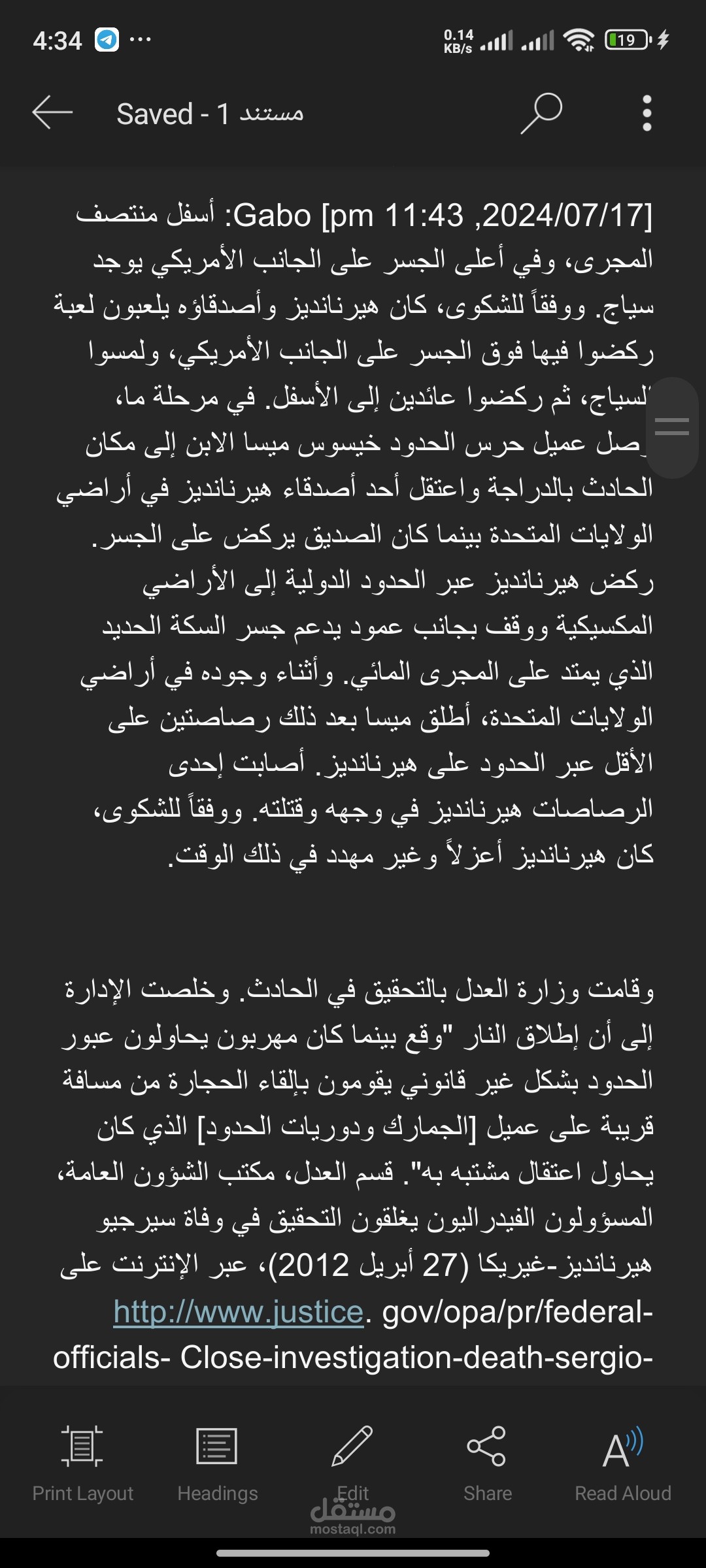Share this document
Screen dimensions: 706x1568
point(488,1463)
